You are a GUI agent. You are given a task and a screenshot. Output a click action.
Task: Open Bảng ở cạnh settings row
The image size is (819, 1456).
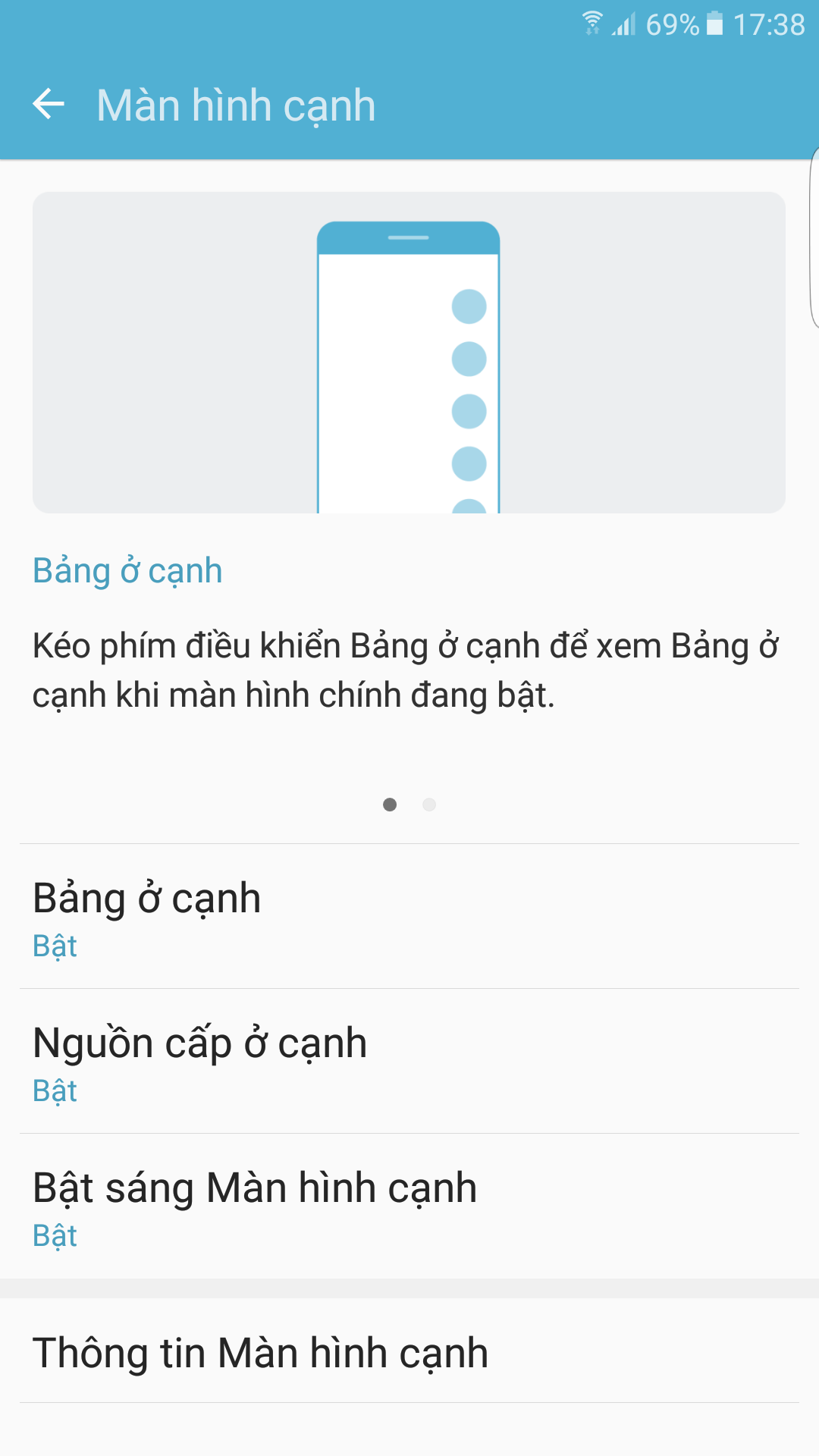click(x=409, y=916)
